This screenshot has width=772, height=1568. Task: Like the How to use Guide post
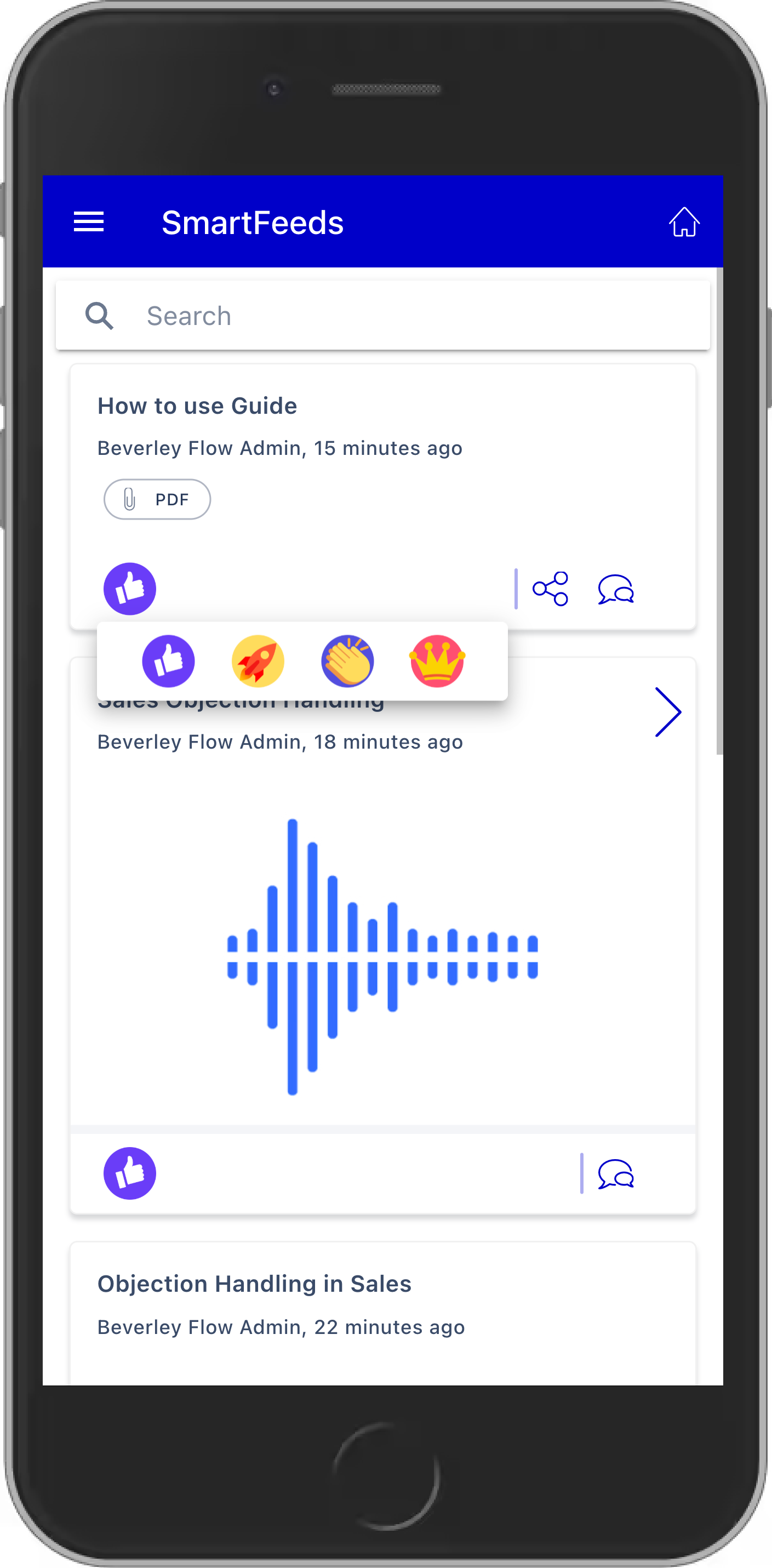pos(129,589)
